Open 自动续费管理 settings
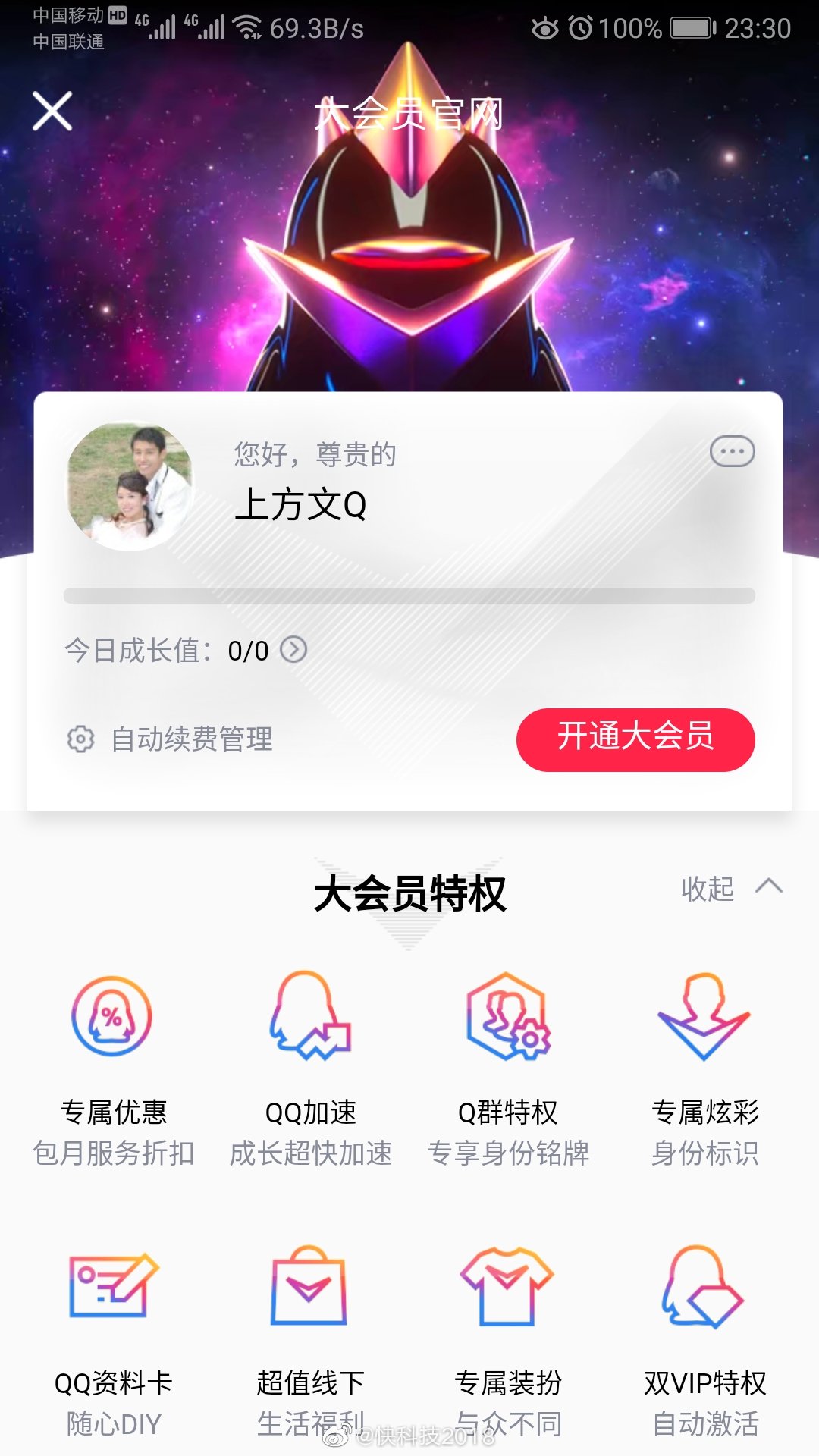The height and width of the screenshot is (1456, 819). click(x=171, y=739)
